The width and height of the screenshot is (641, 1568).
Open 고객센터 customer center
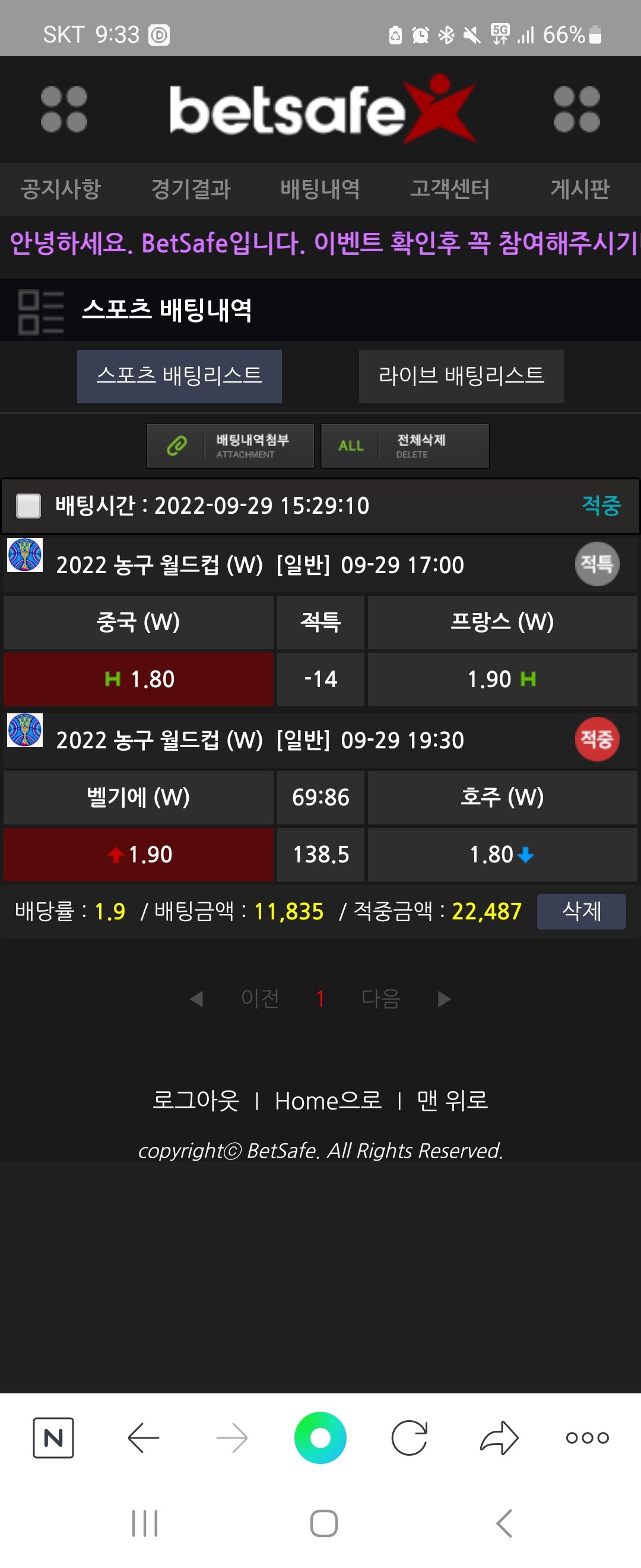pos(449,189)
